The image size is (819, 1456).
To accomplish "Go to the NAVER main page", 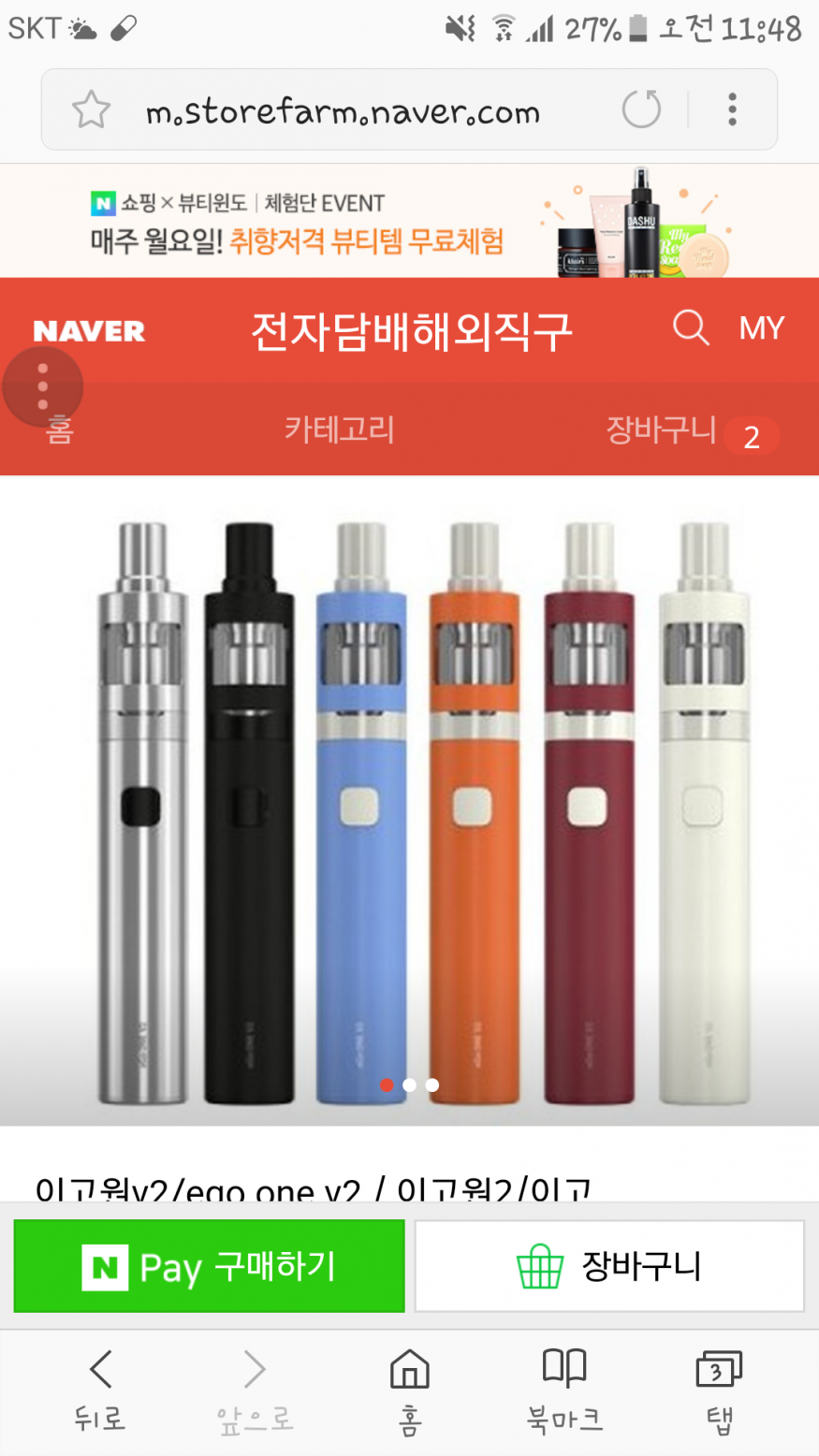I will (89, 331).
